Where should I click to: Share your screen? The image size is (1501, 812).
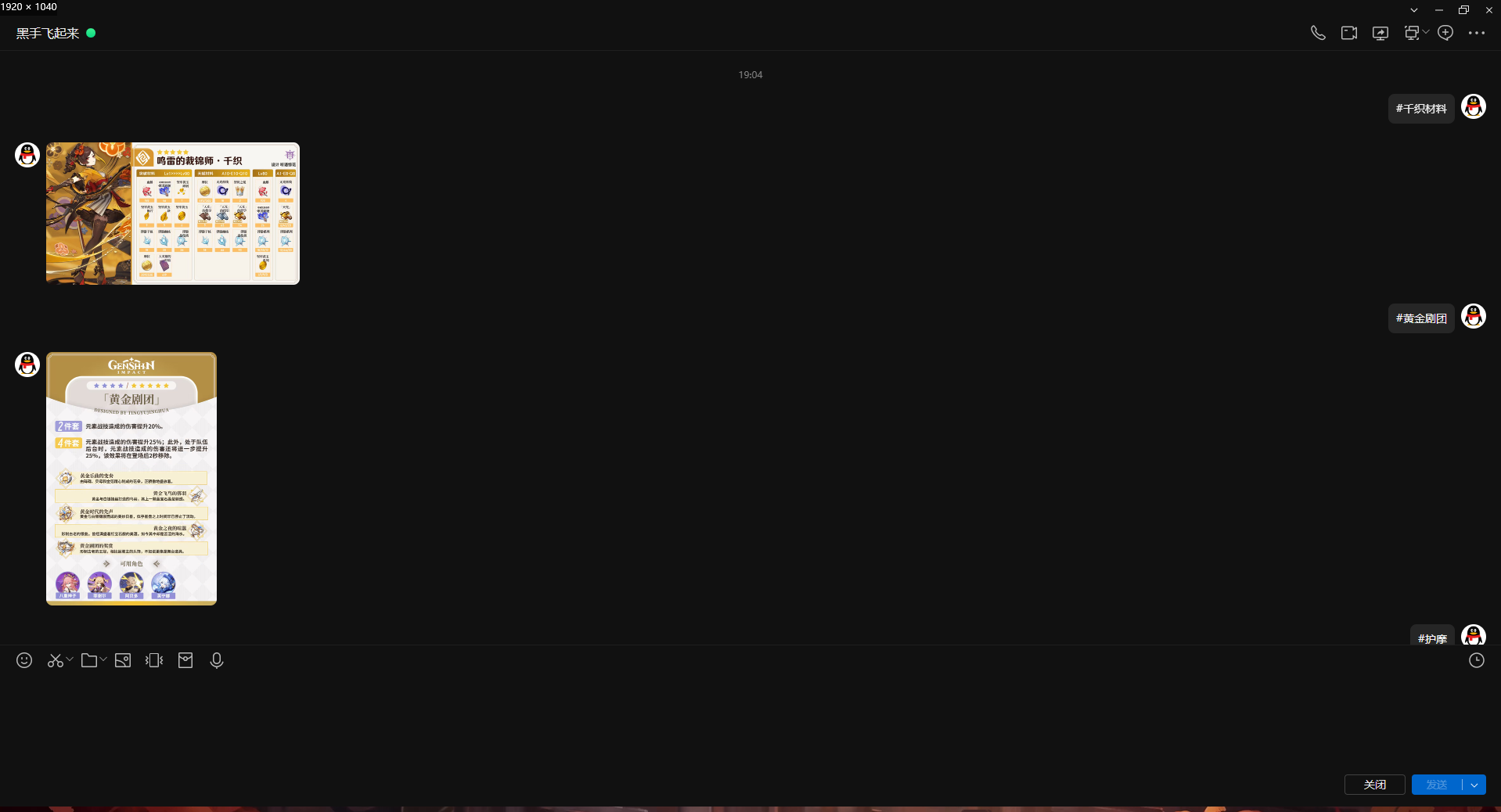(1380, 33)
